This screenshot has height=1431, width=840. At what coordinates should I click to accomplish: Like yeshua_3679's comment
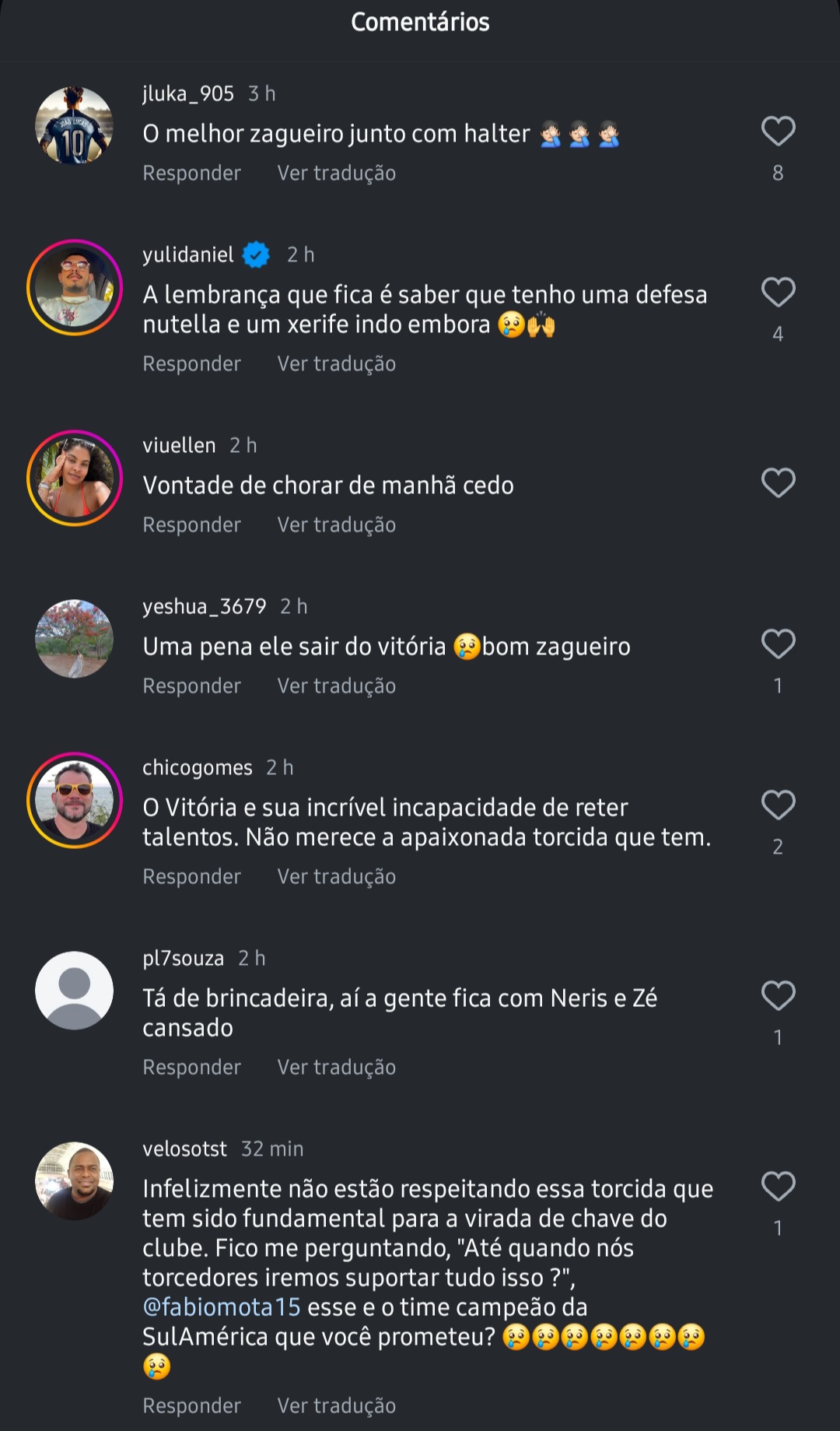(778, 644)
